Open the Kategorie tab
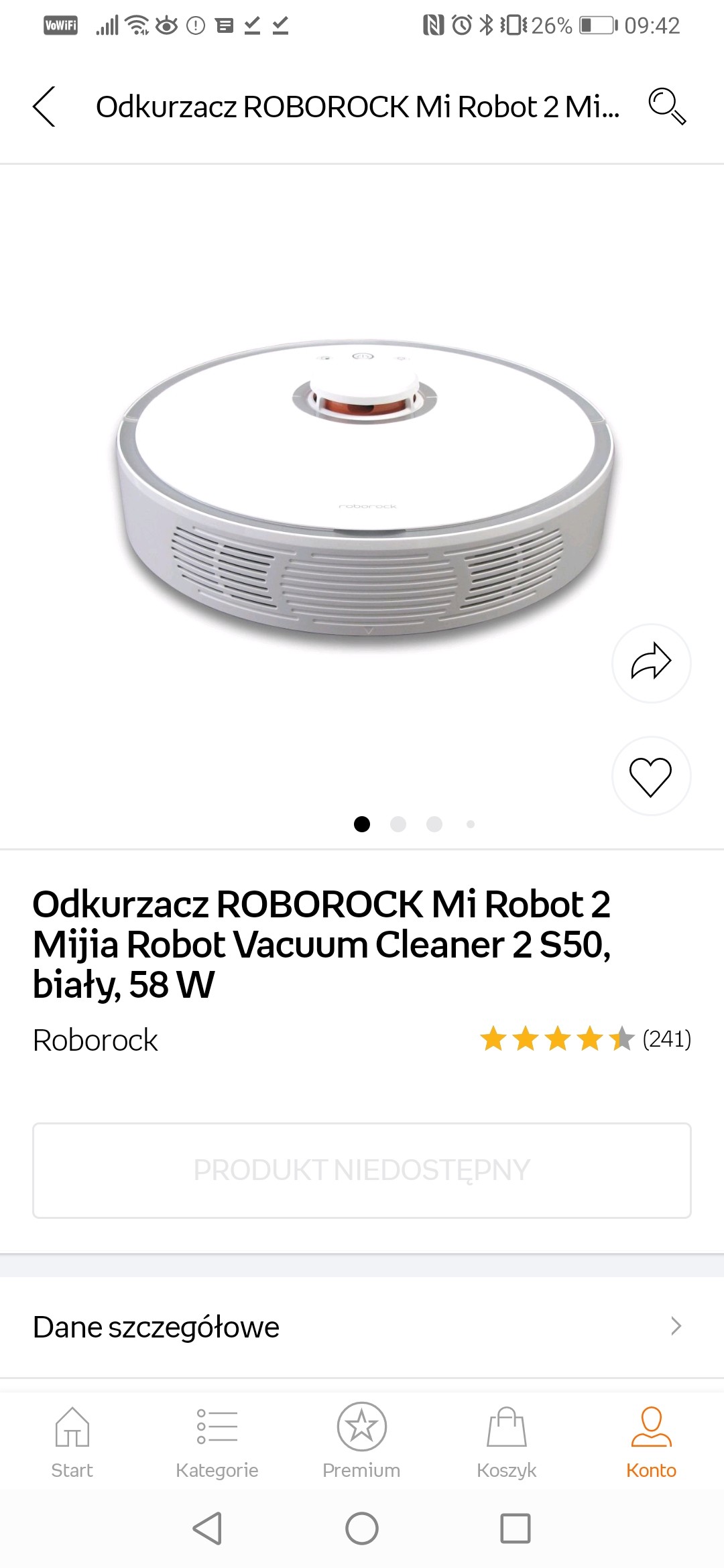 pyautogui.click(x=217, y=1441)
